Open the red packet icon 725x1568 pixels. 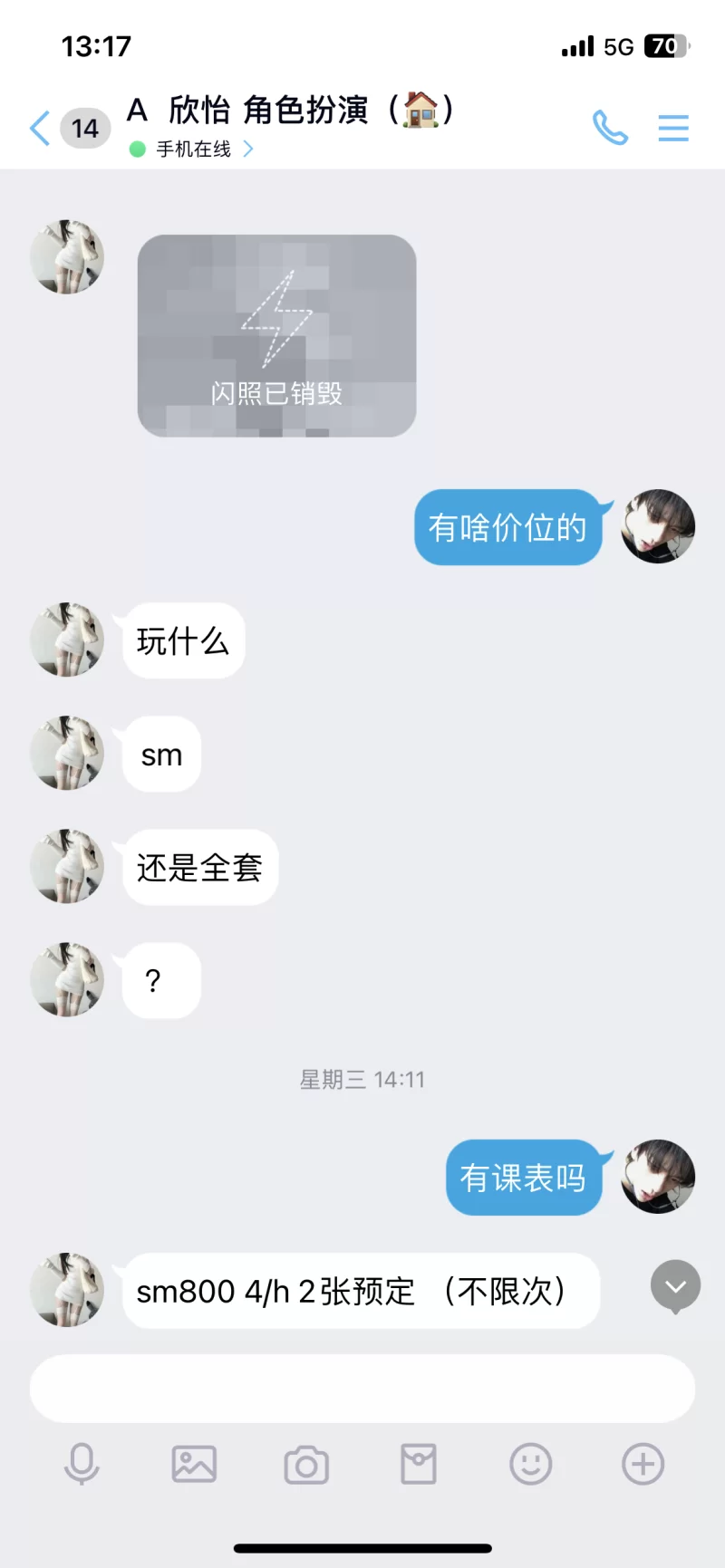point(419,1464)
